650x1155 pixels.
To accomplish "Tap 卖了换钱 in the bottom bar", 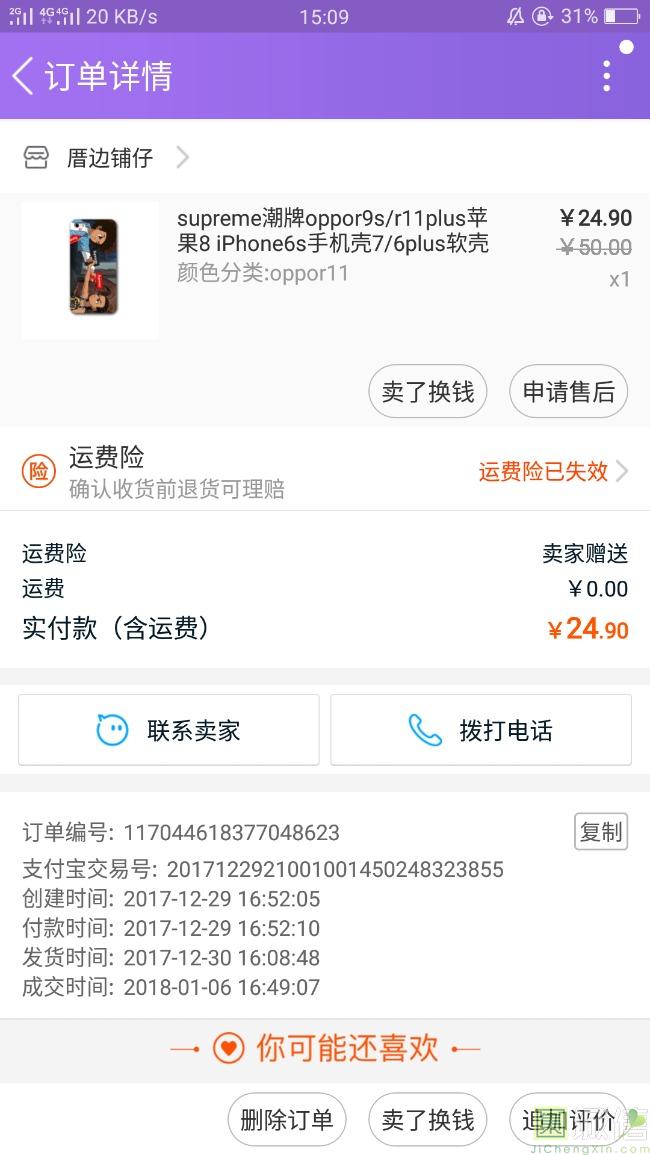I will (x=428, y=1120).
